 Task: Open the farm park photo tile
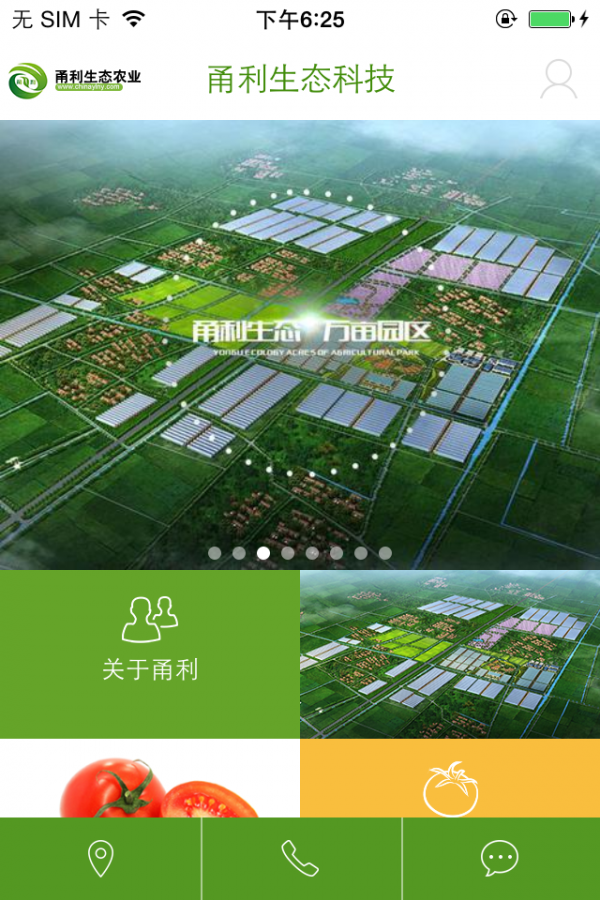point(450,654)
